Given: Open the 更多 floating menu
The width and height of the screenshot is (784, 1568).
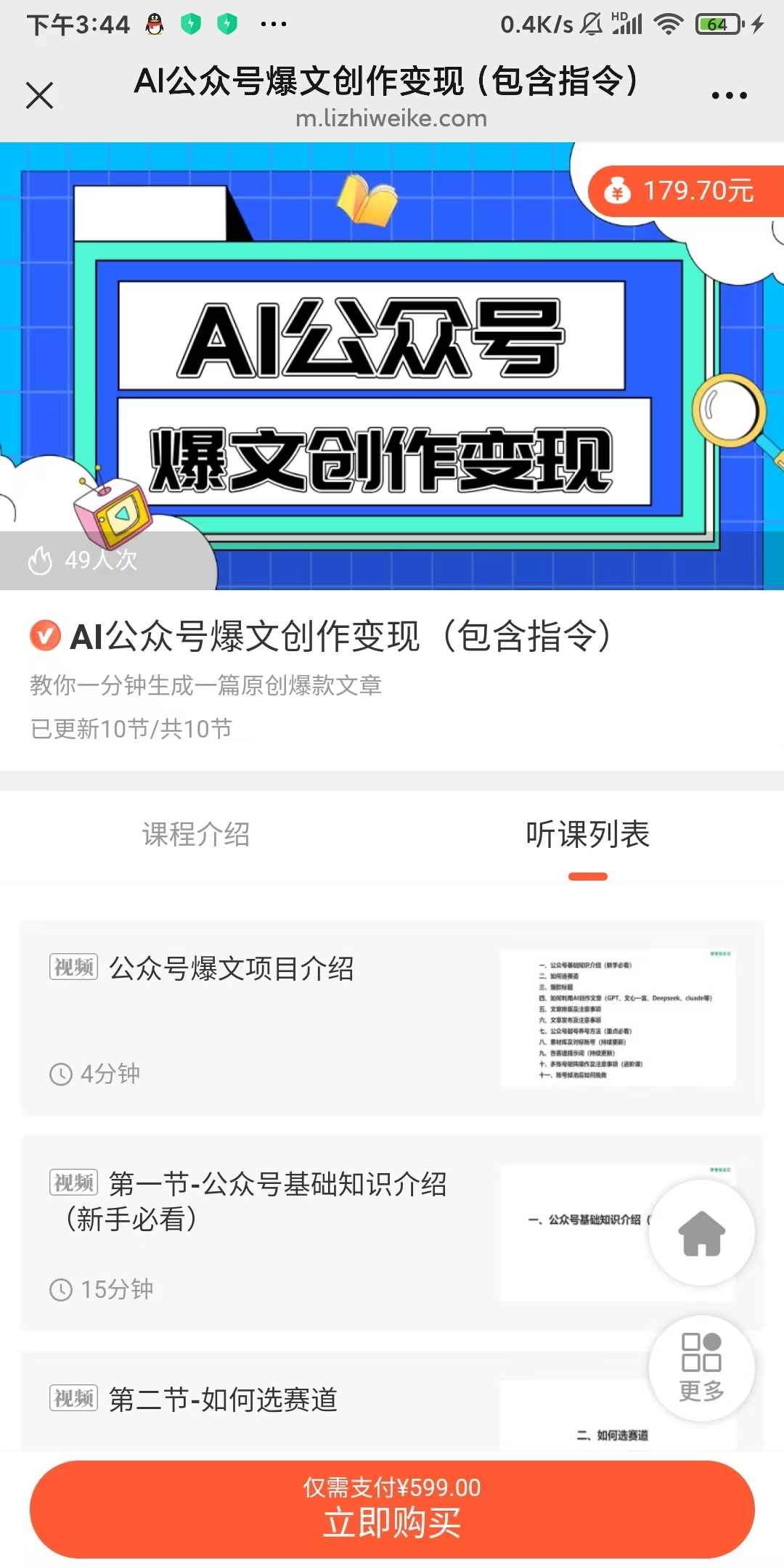Looking at the screenshot, I should [701, 1368].
